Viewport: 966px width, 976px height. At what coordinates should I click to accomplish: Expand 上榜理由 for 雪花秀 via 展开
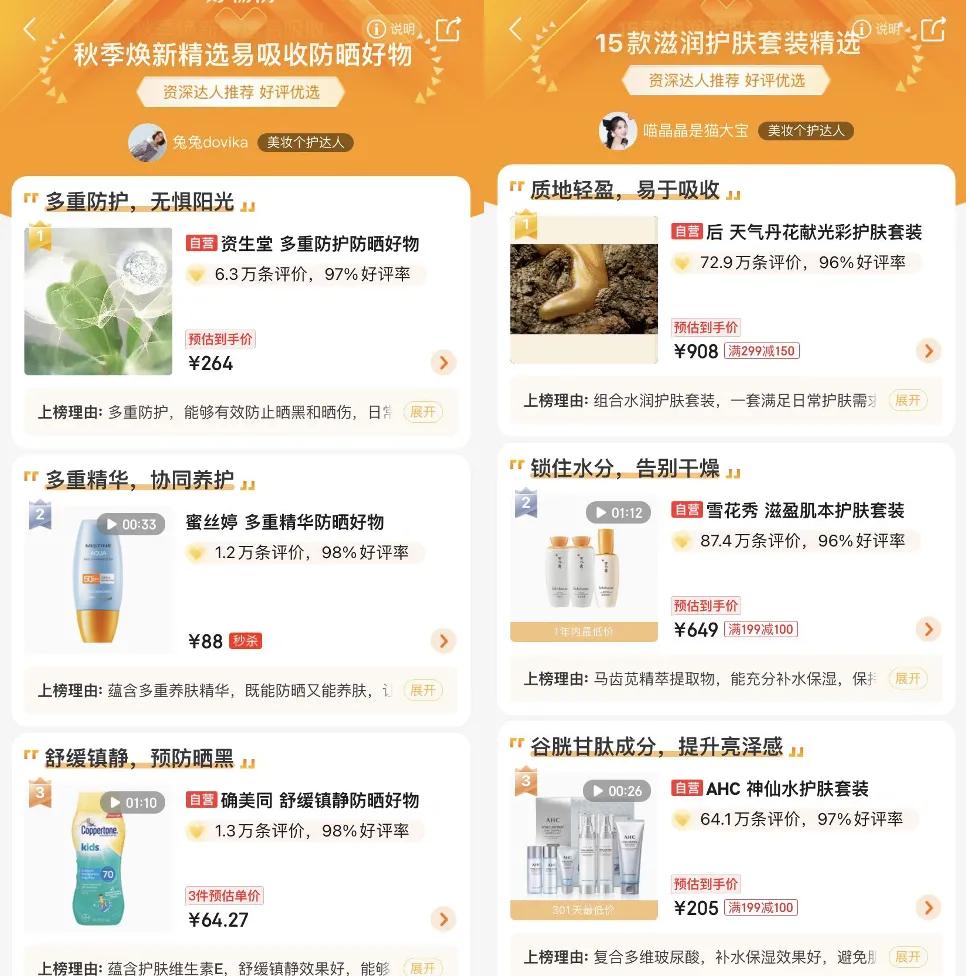[x=907, y=678]
